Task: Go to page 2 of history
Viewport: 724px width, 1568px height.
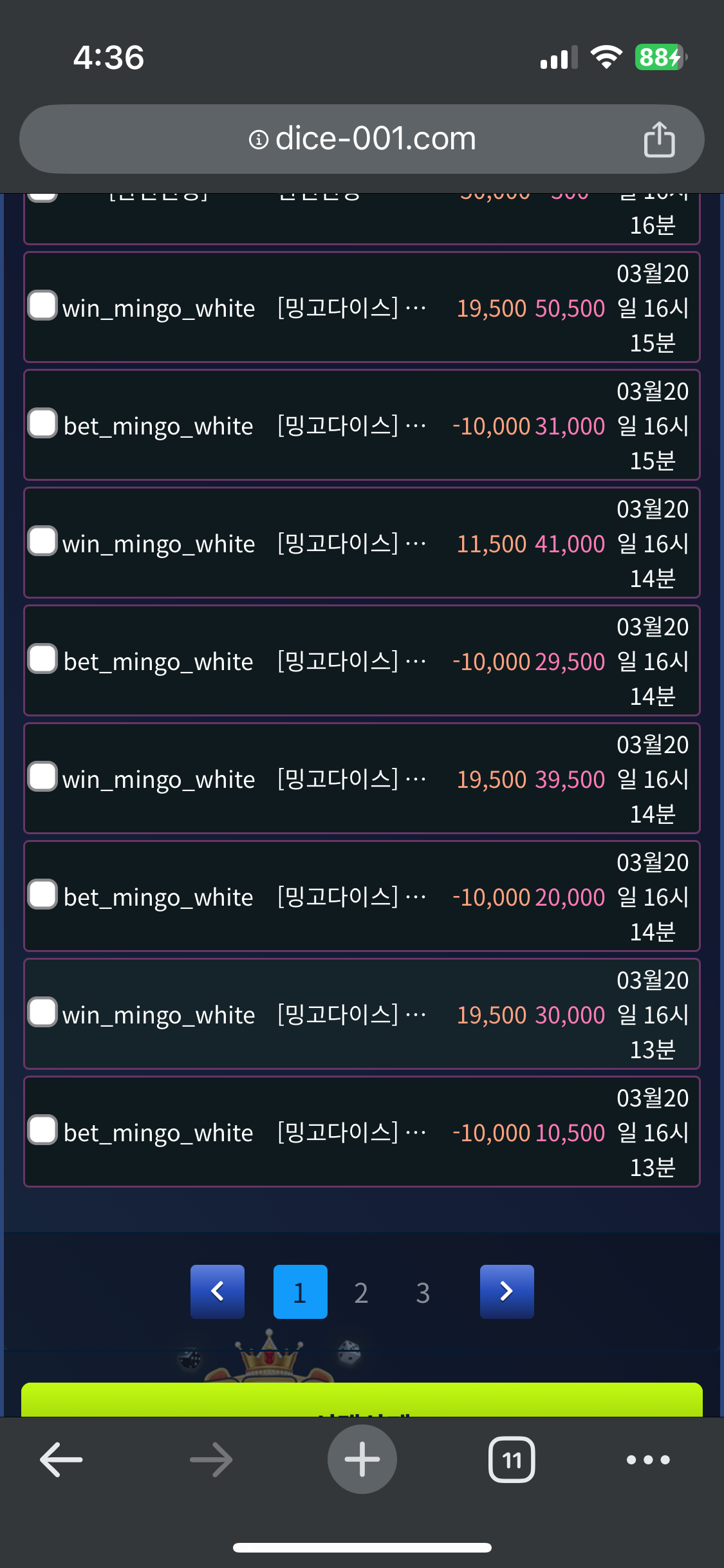Action: 361,1293
